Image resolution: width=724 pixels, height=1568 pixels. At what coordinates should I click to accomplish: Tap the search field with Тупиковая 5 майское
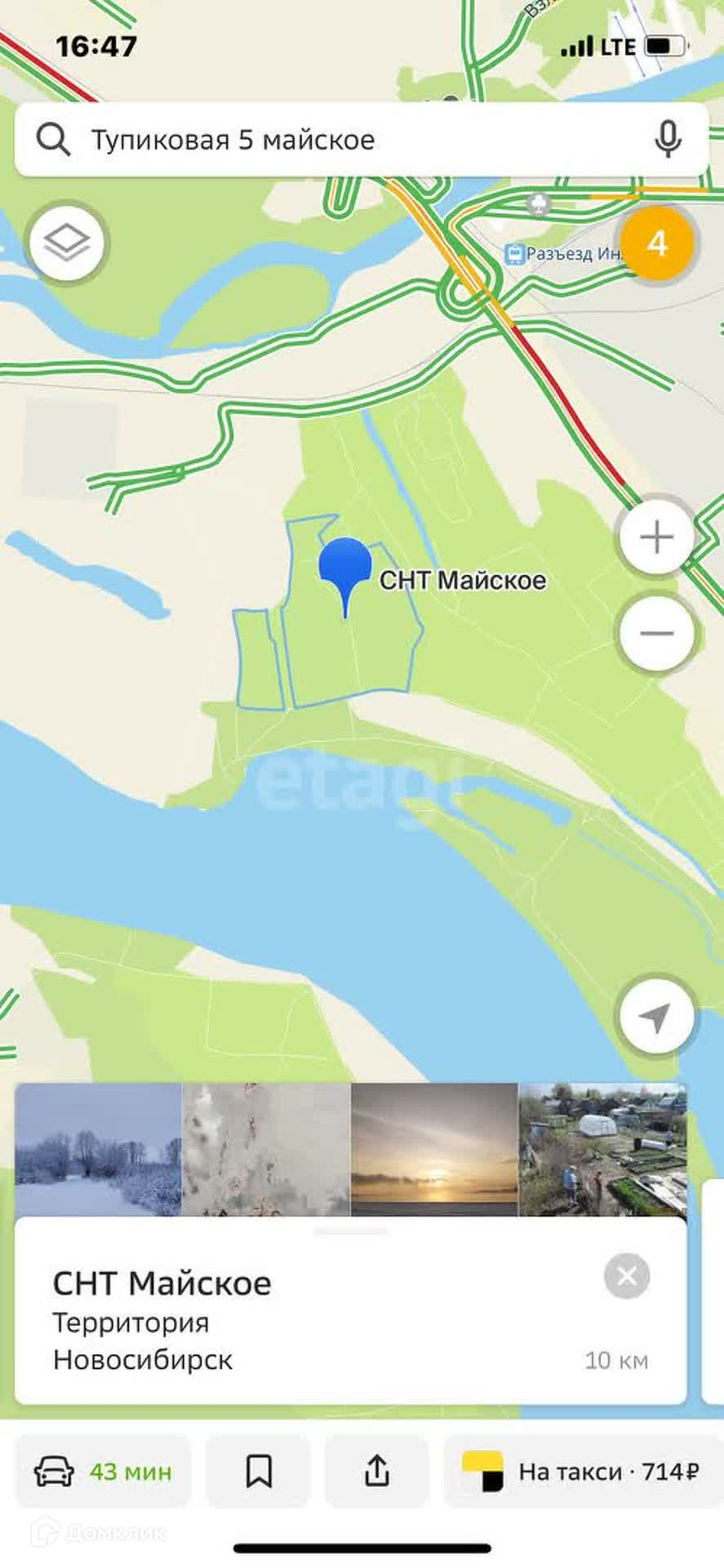(343, 140)
